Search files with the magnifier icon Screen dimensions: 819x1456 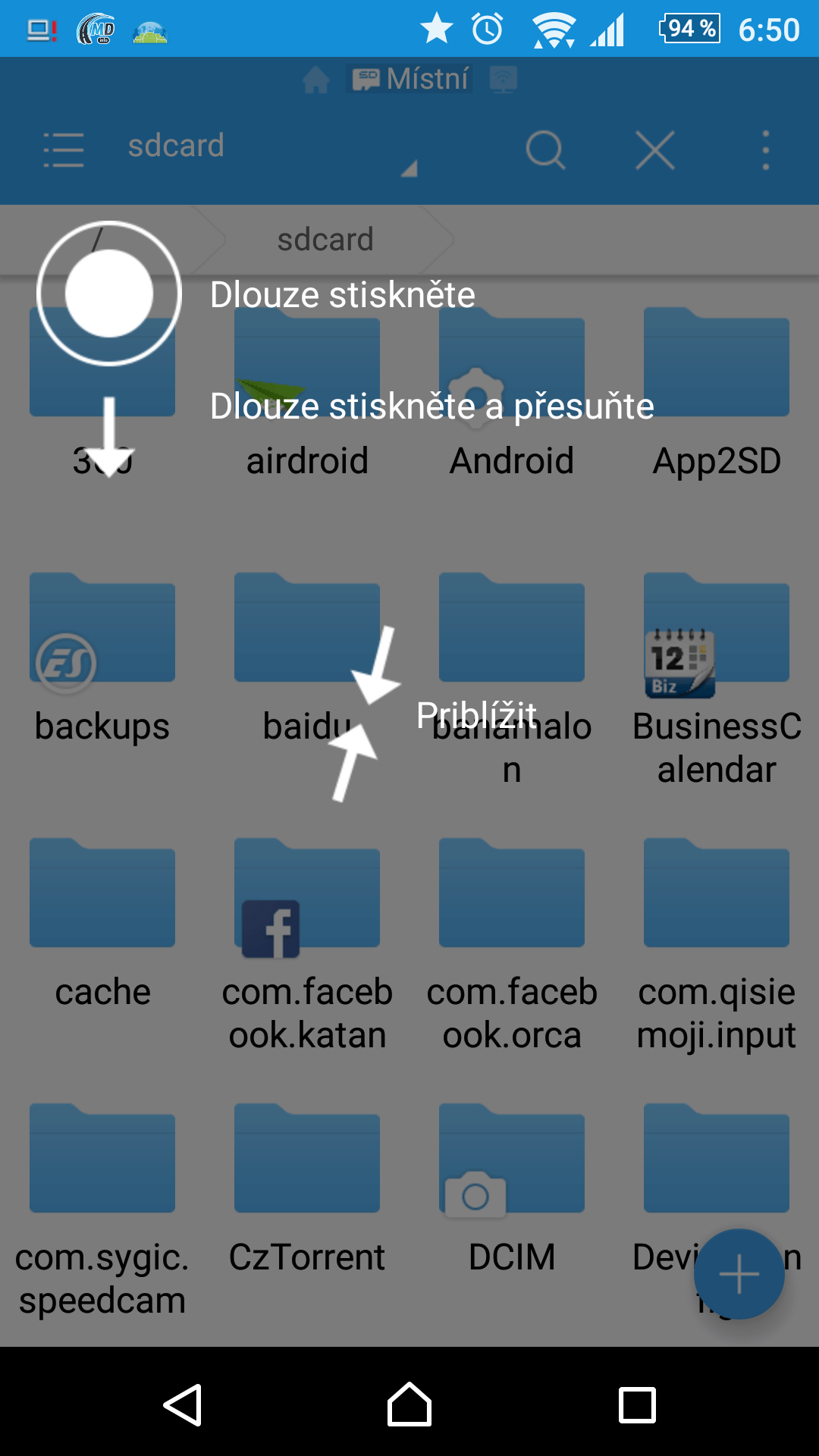(545, 149)
